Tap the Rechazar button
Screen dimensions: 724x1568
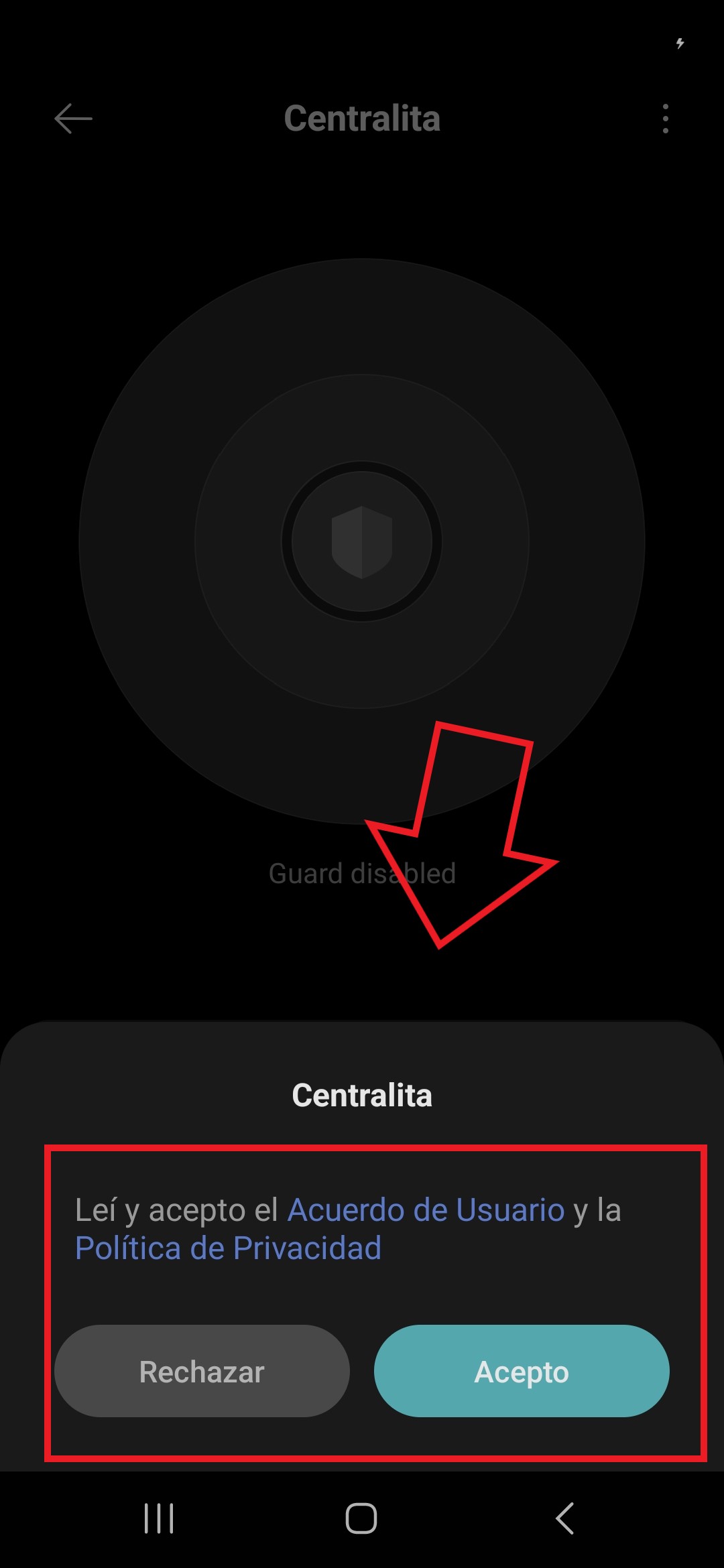[x=202, y=1371]
